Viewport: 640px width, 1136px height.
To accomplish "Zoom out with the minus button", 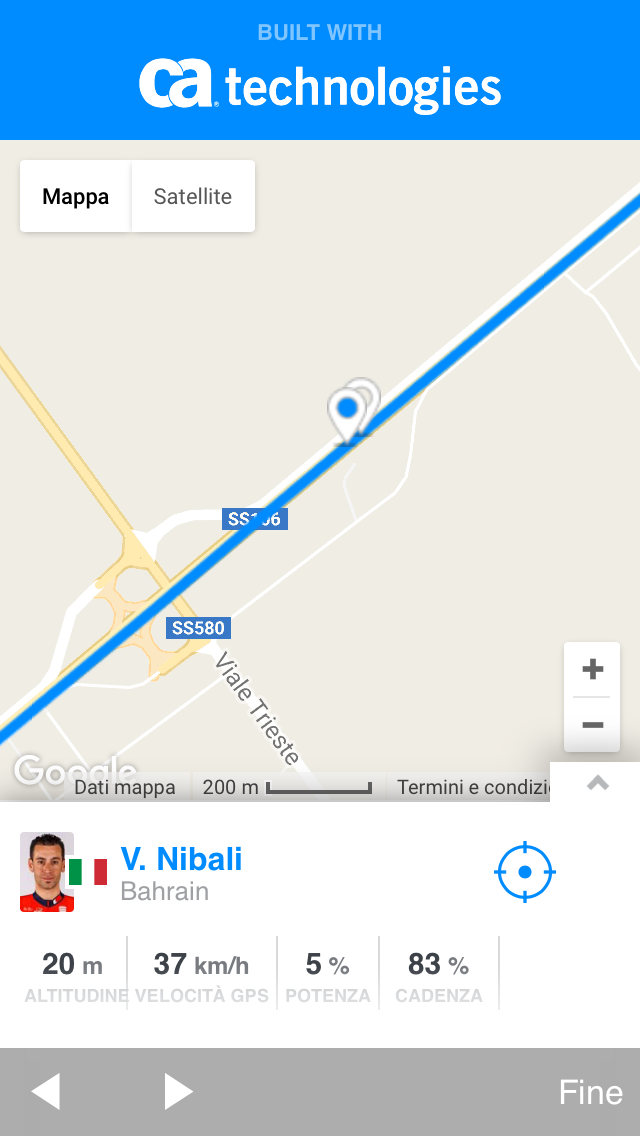I will [592, 725].
